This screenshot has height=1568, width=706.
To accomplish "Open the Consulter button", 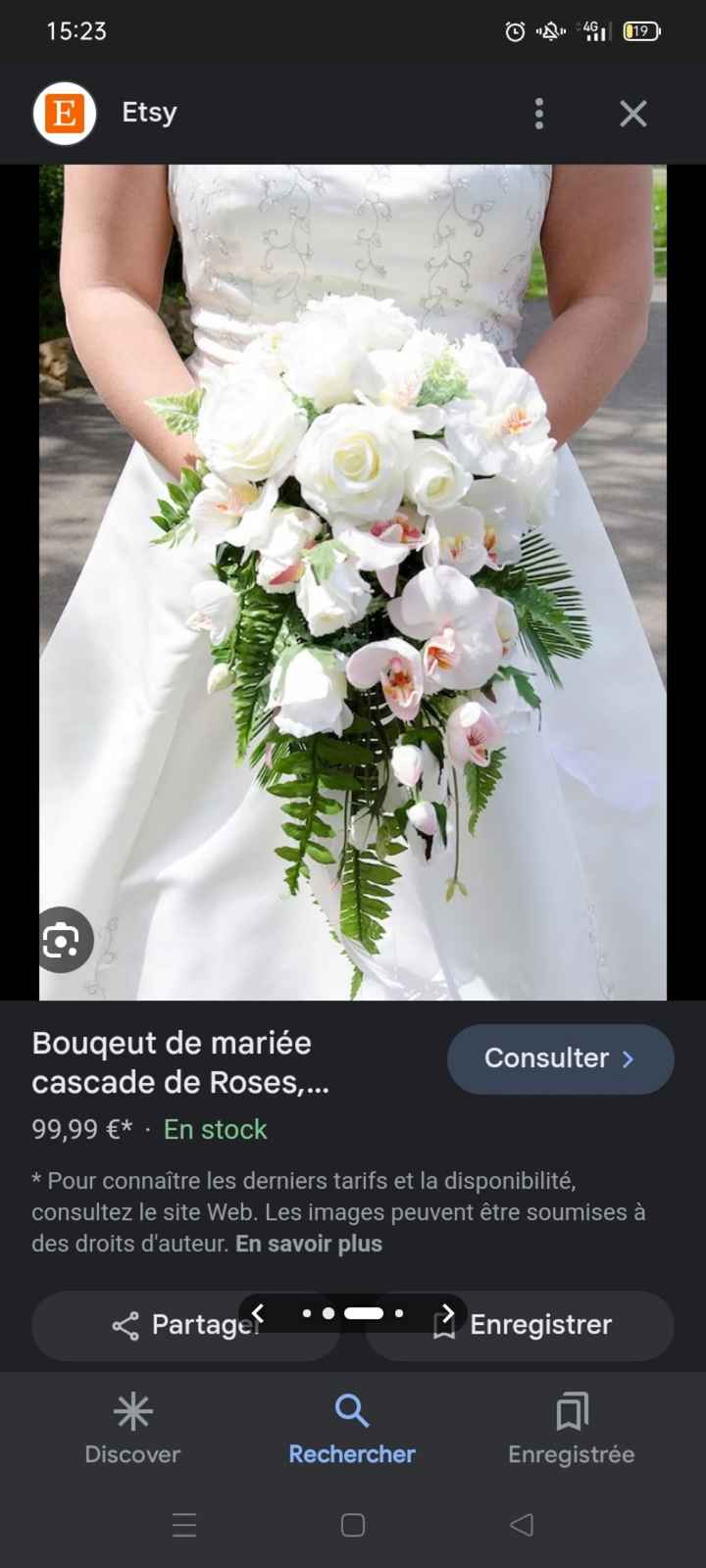I will click(560, 1058).
